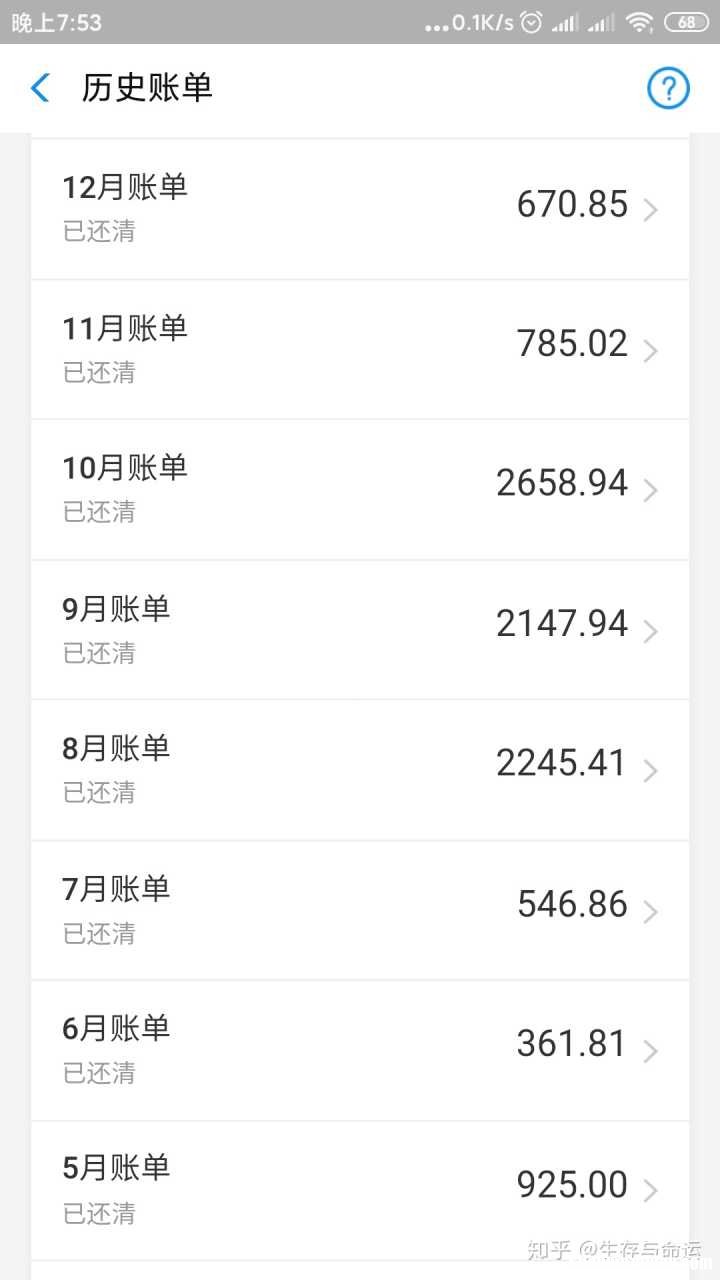Open the help question mark icon
Screen dimensions: 720x1280
668,88
